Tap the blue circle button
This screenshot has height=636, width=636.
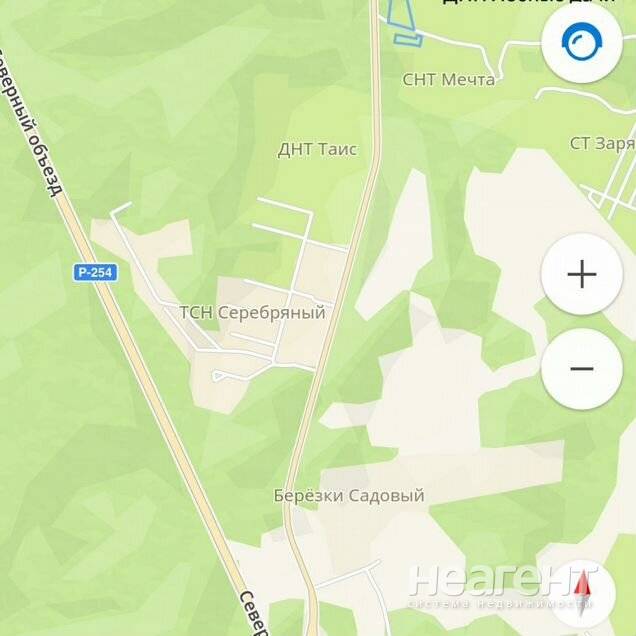[x=581, y=43]
